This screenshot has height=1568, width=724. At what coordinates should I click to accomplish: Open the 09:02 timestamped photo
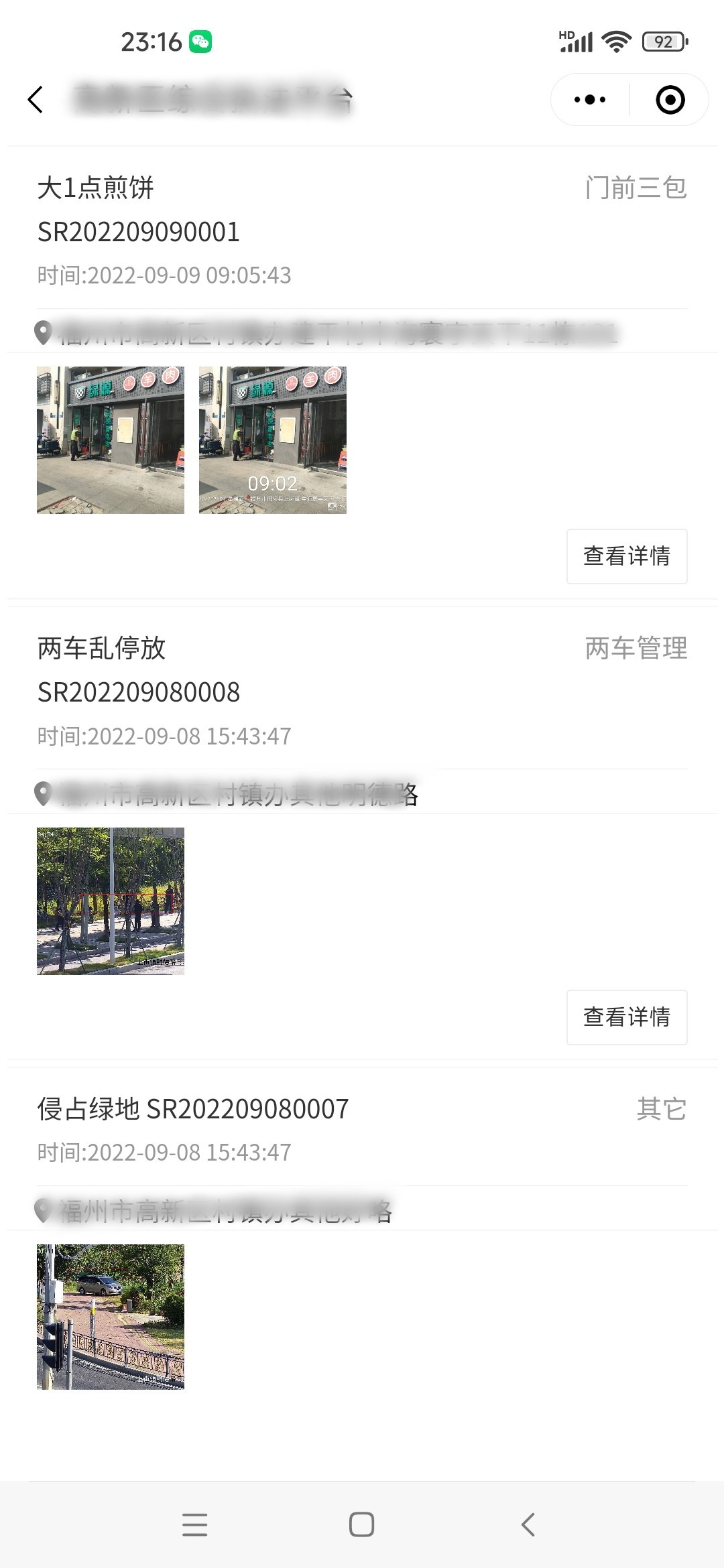coord(273,440)
